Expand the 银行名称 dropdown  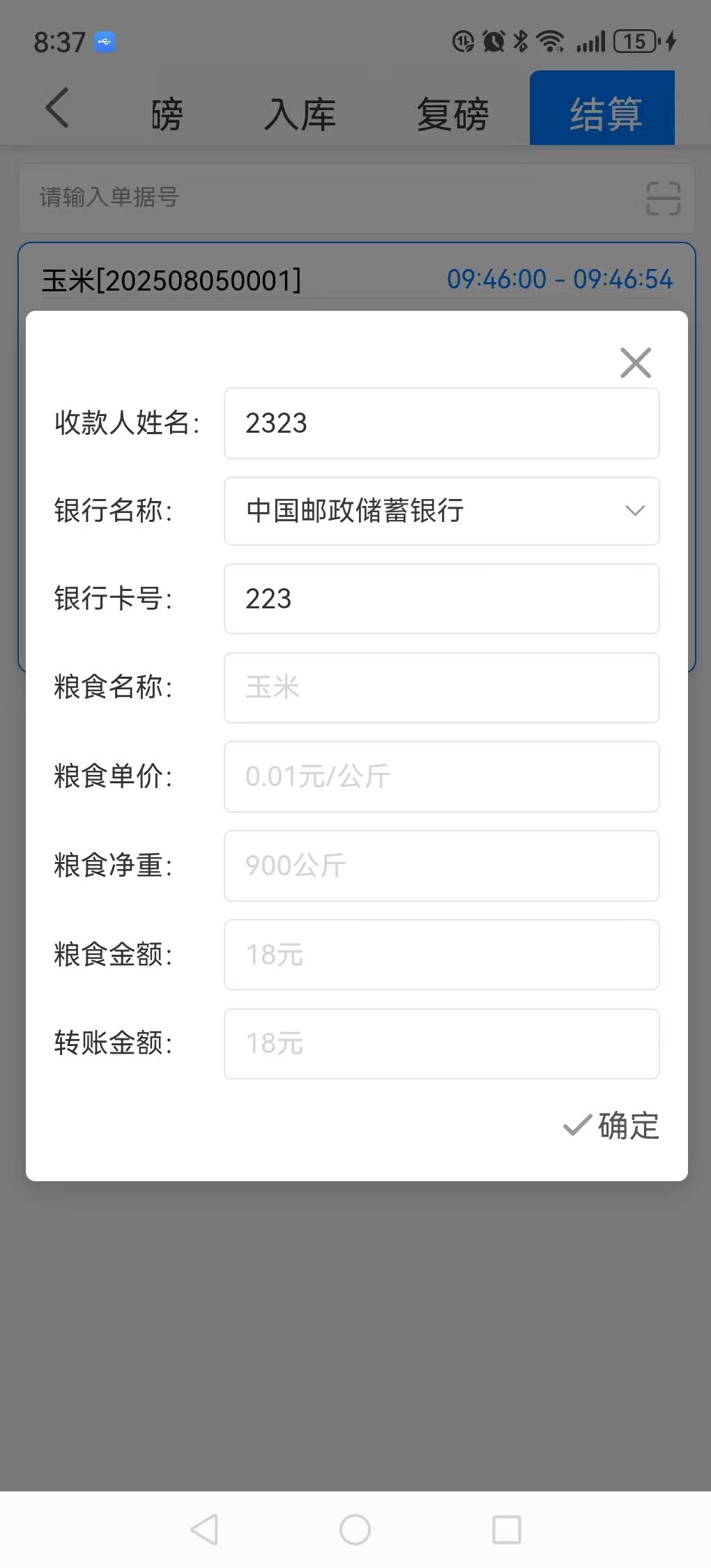tap(441, 511)
